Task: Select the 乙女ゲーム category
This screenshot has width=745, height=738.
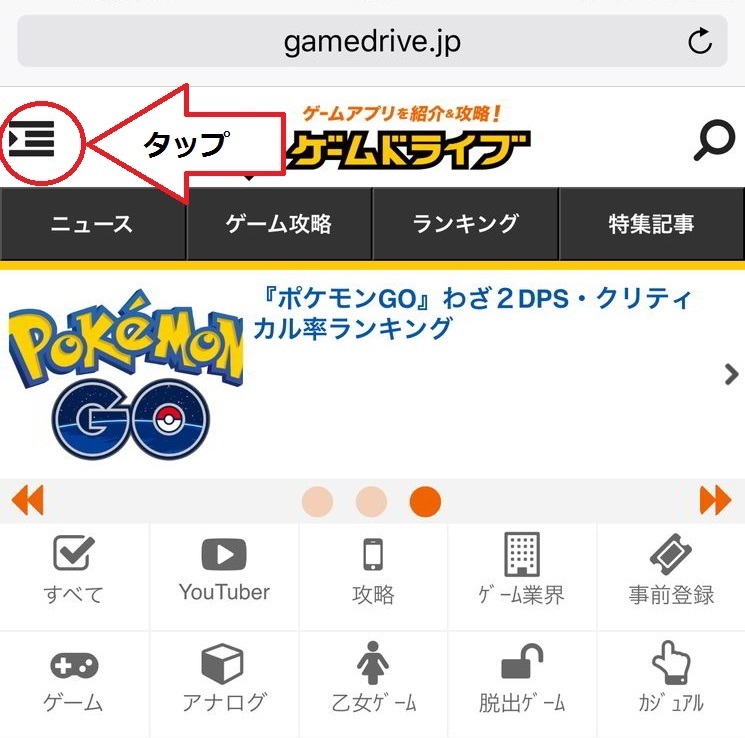Action: (x=373, y=680)
